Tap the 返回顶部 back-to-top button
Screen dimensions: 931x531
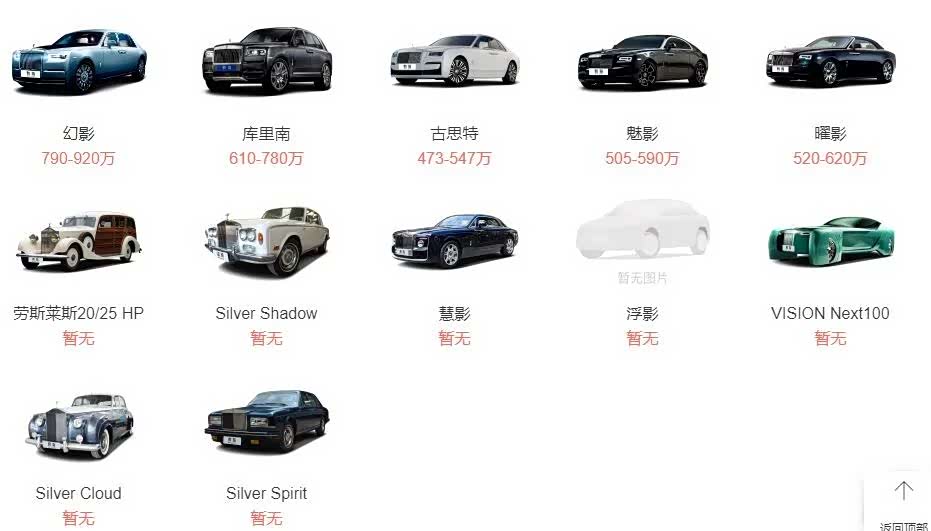pos(903,500)
